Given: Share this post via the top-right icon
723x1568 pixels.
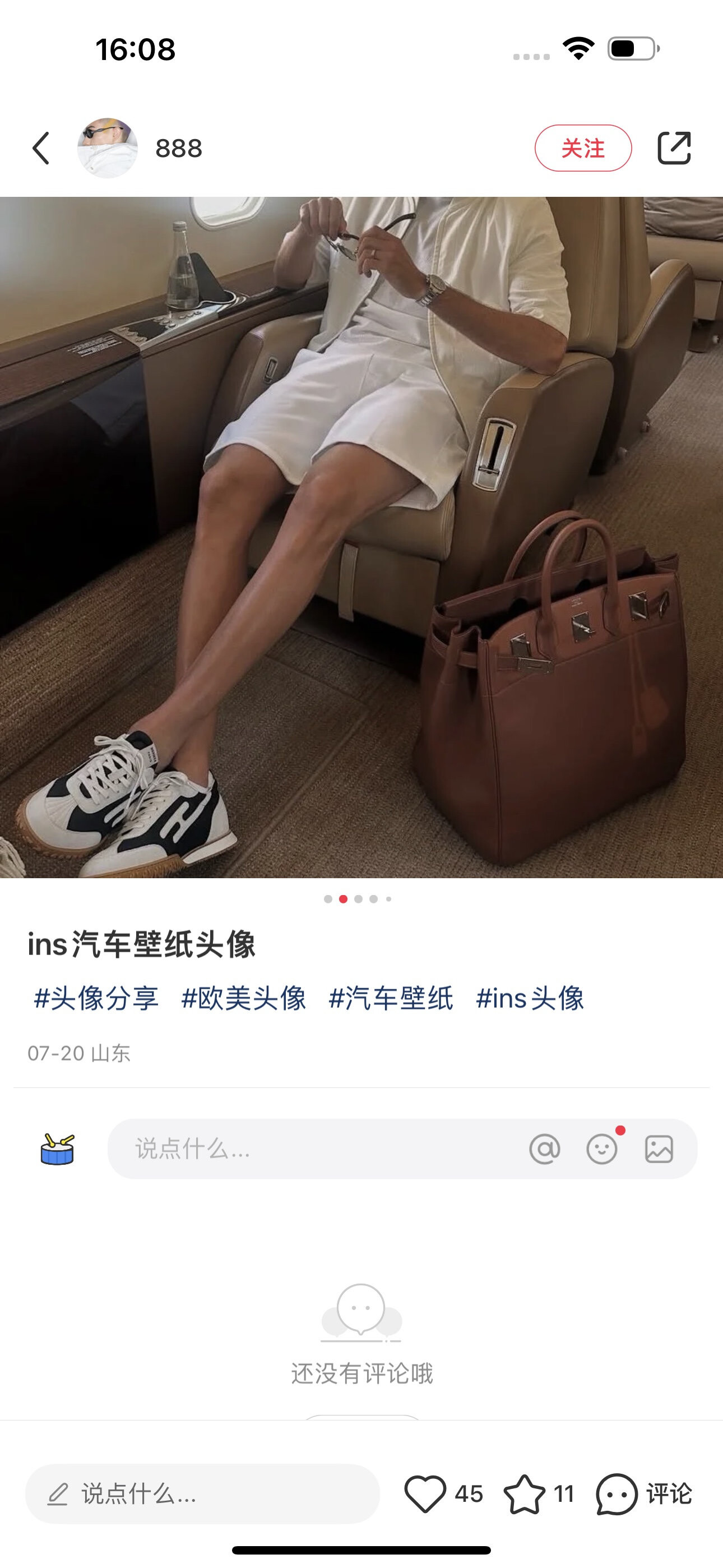Looking at the screenshot, I should coord(674,148).
